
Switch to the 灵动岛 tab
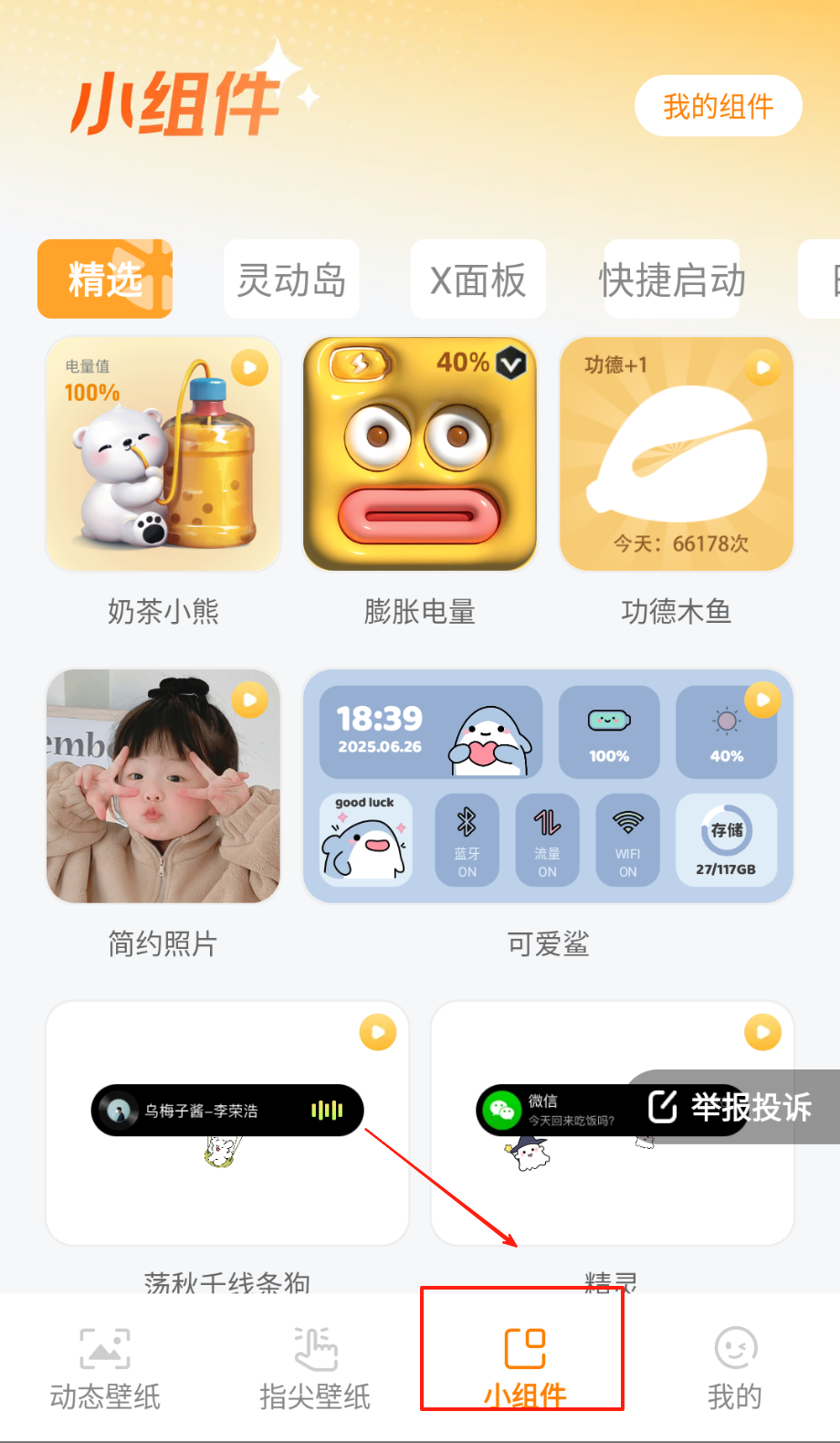[291, 279]
